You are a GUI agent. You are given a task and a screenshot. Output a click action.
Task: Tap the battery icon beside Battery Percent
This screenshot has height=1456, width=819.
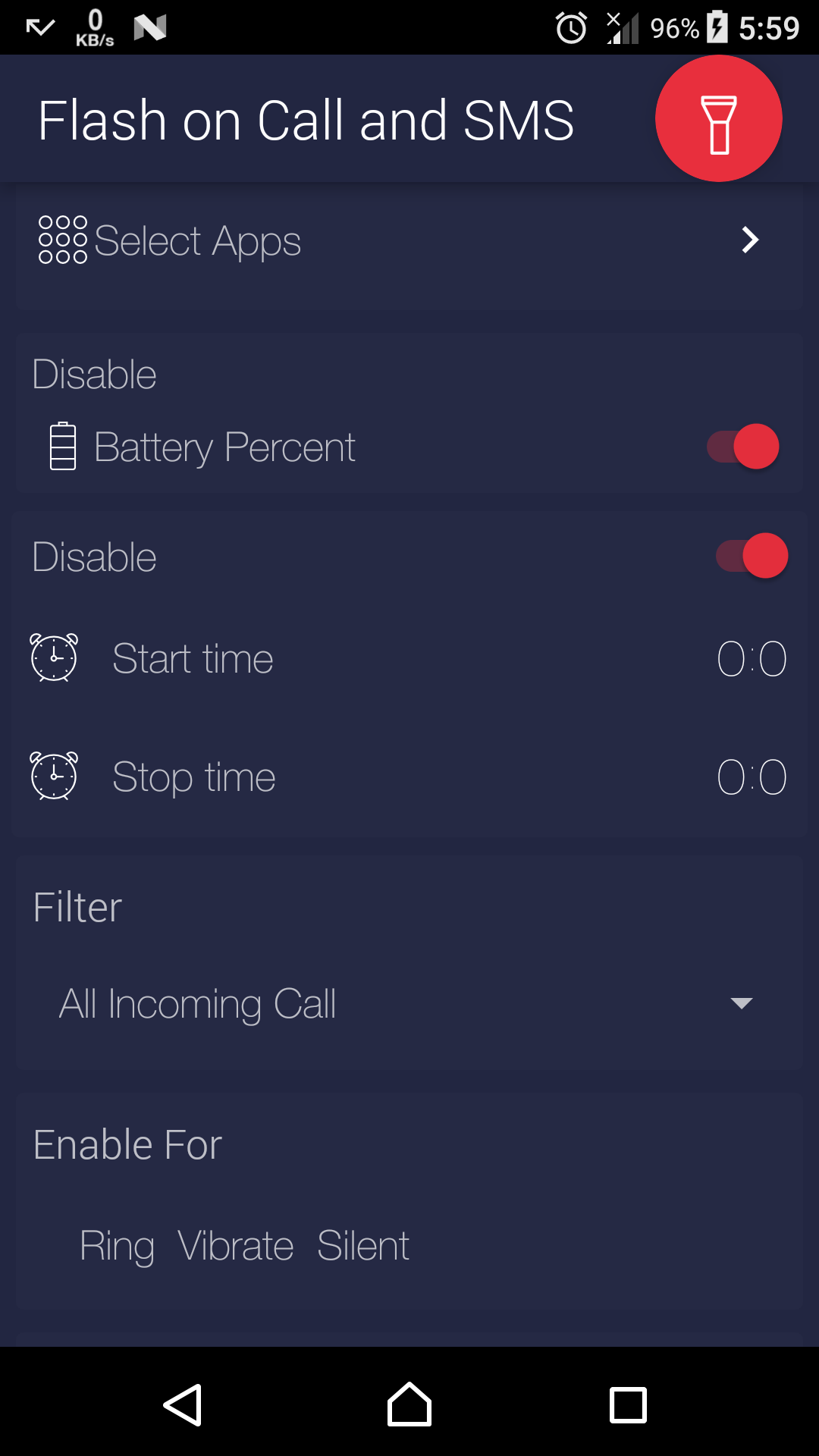pyautogui.click(x=62, y=447)
